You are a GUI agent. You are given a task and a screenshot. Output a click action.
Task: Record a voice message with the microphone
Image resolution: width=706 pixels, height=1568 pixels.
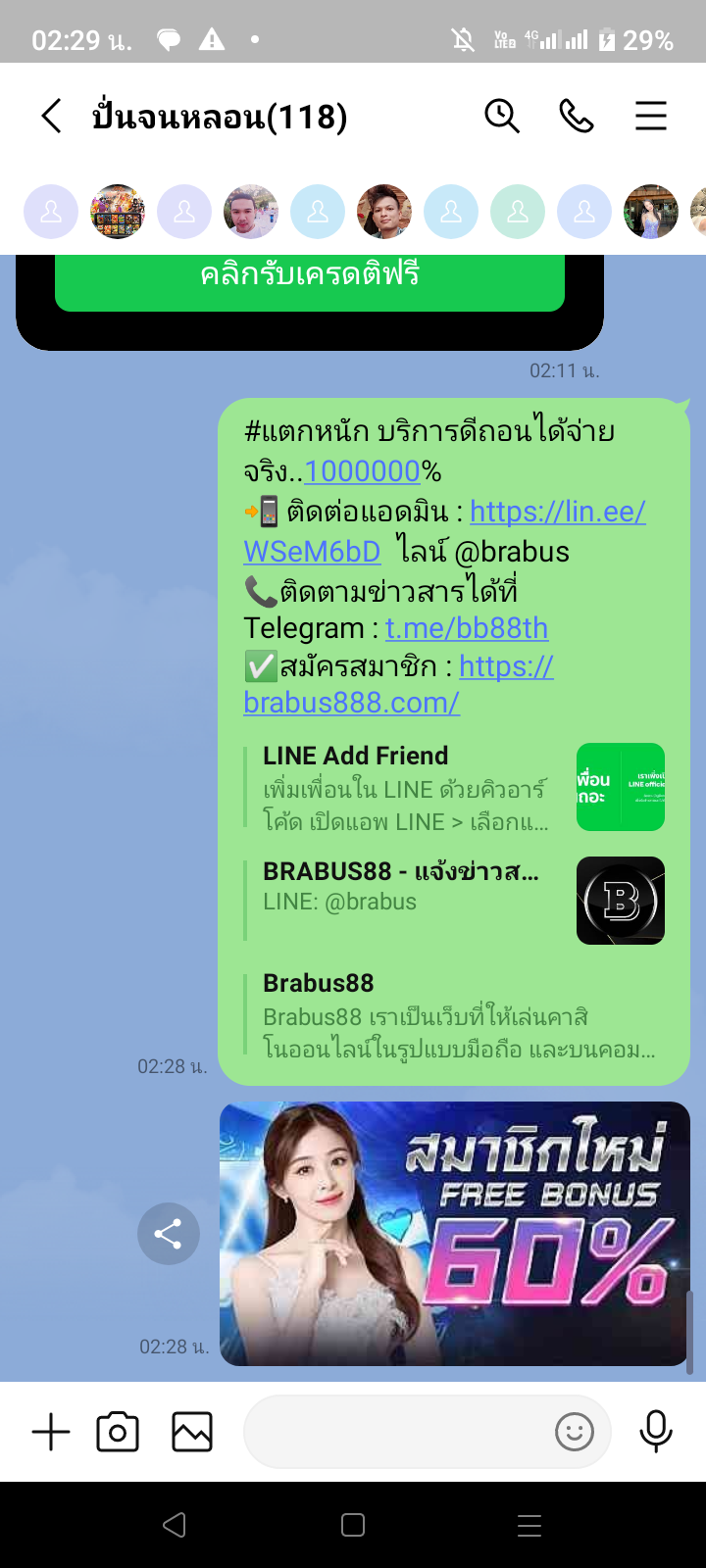(656, 1432)
